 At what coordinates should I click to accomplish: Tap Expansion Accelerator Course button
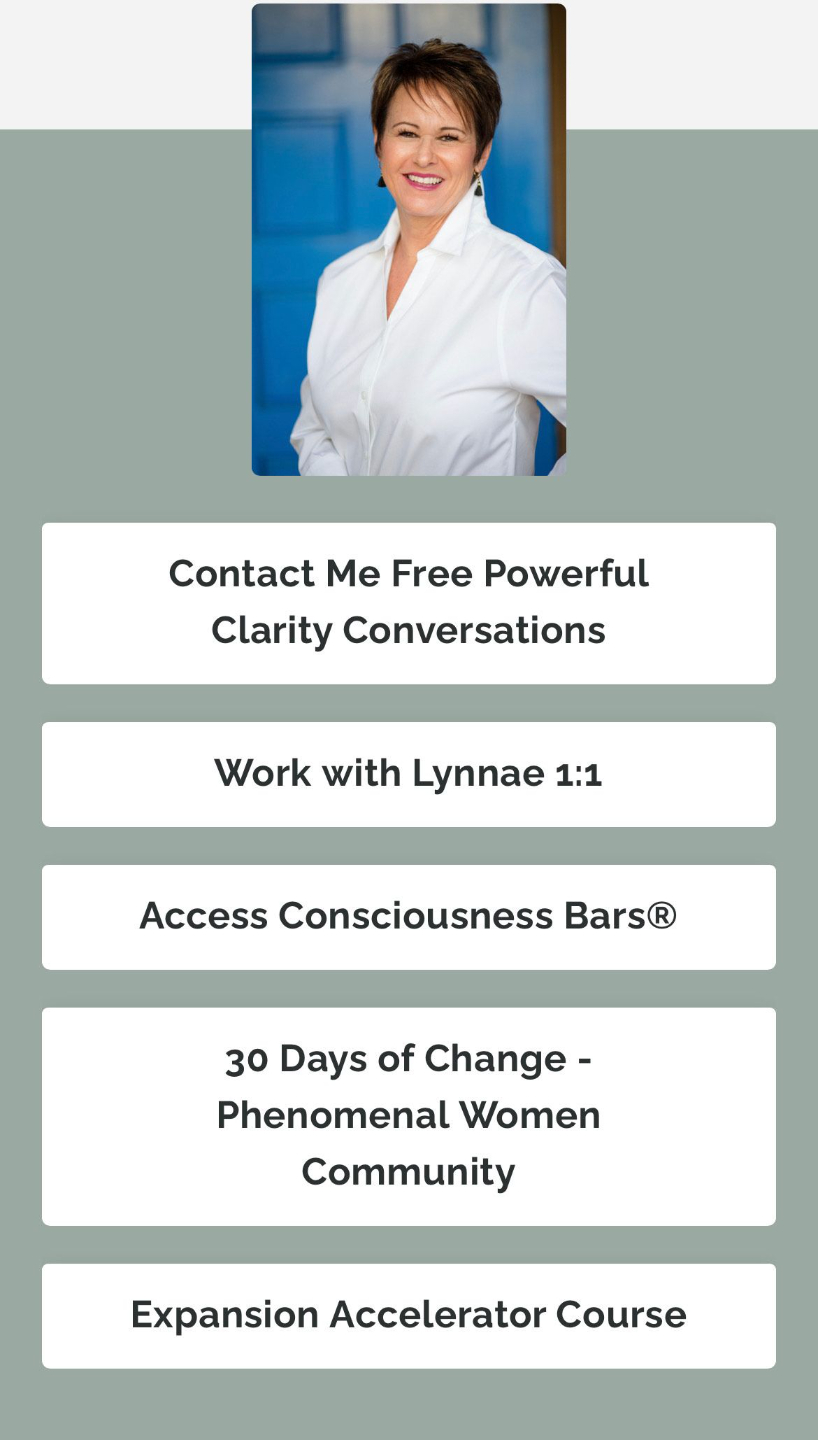point(408,1315)
